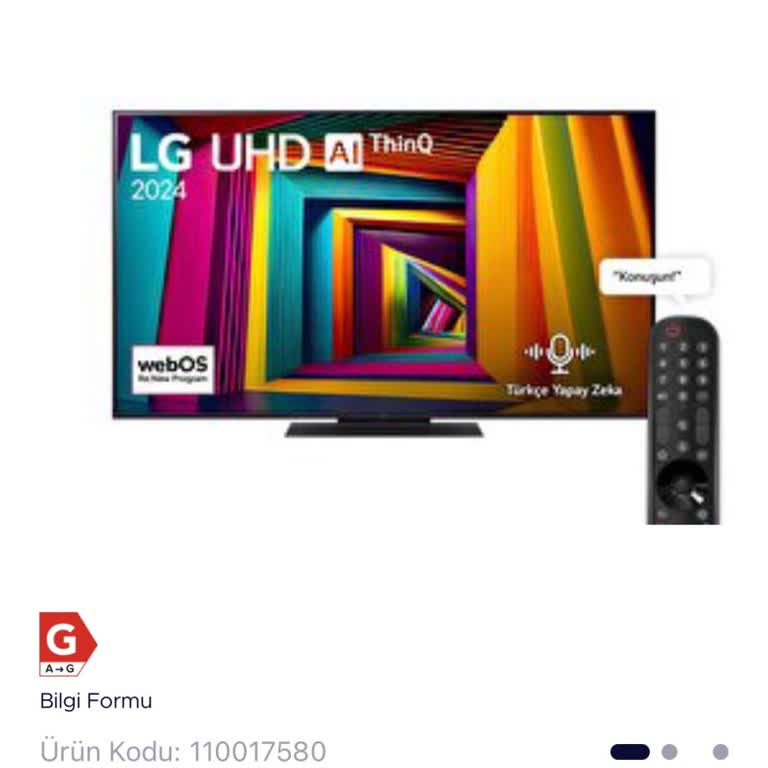Jump to the second image dot

click(x=670, y=752)
